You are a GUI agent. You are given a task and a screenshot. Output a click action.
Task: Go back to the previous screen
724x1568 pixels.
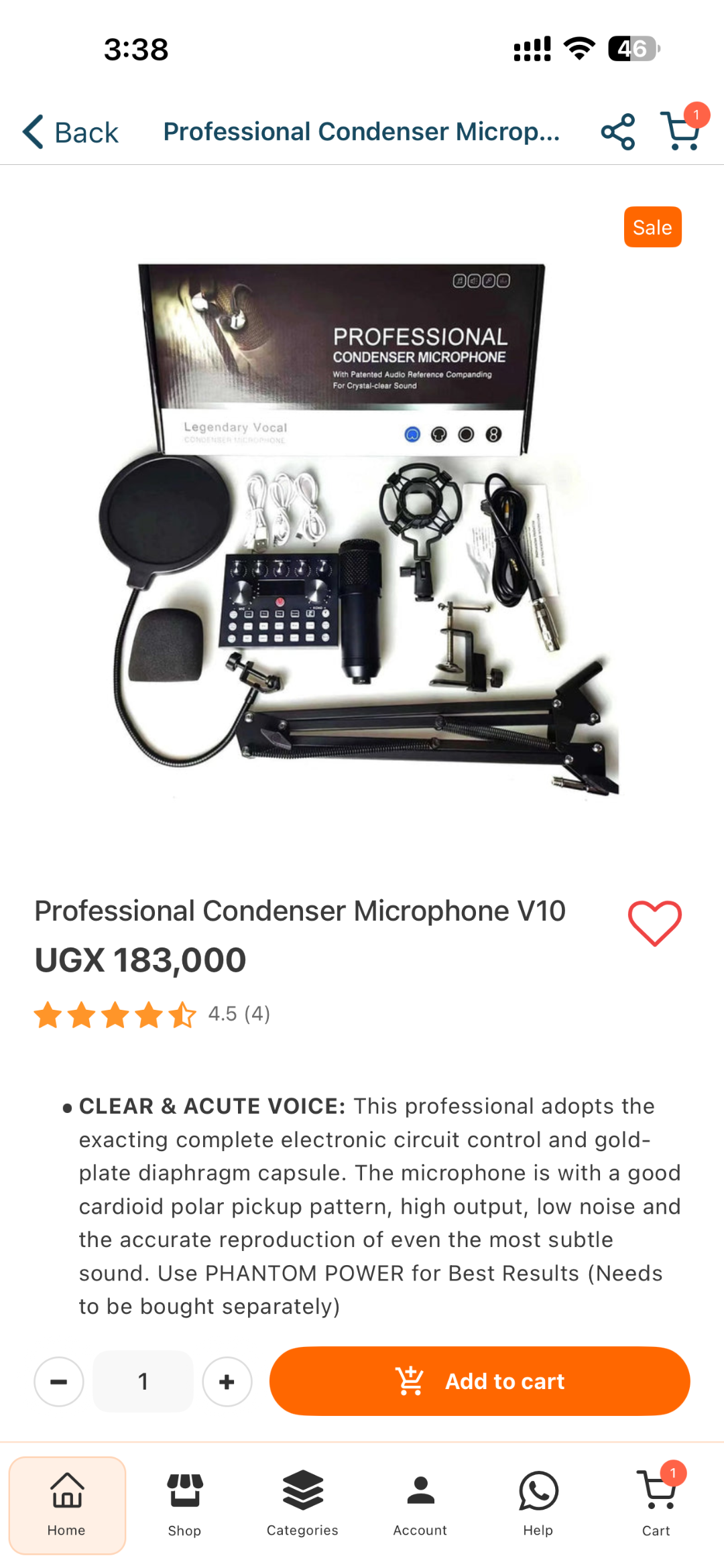coord(70,132)
